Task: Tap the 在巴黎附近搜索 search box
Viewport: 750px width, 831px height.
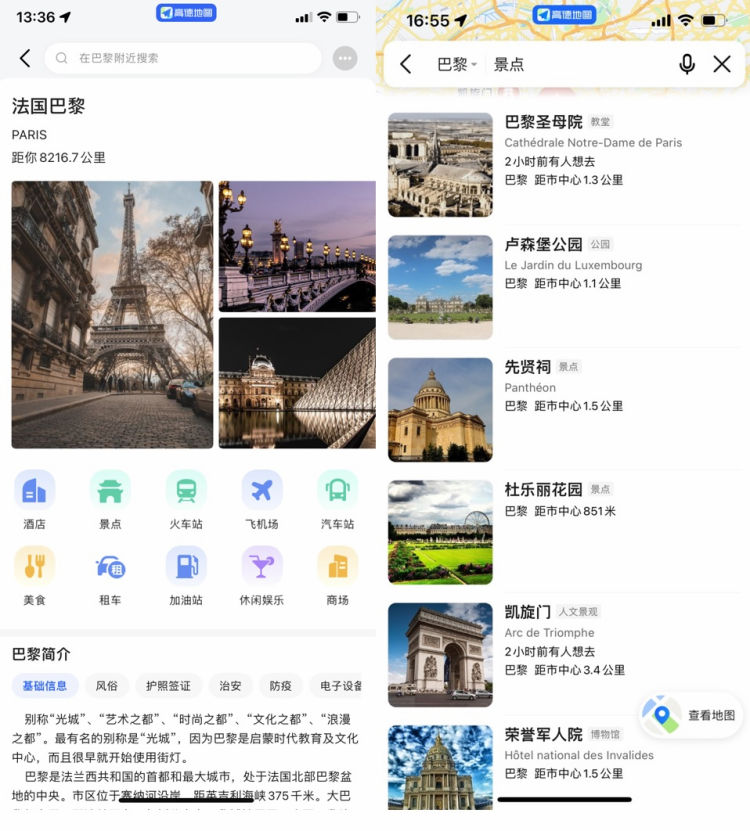Action: tap(185, 58)
